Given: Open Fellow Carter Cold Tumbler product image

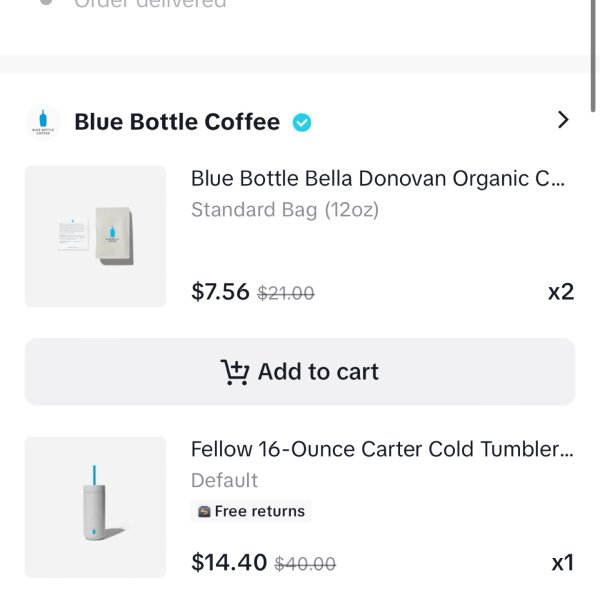Looking at the screenshot, I should (x=95, y=507).
